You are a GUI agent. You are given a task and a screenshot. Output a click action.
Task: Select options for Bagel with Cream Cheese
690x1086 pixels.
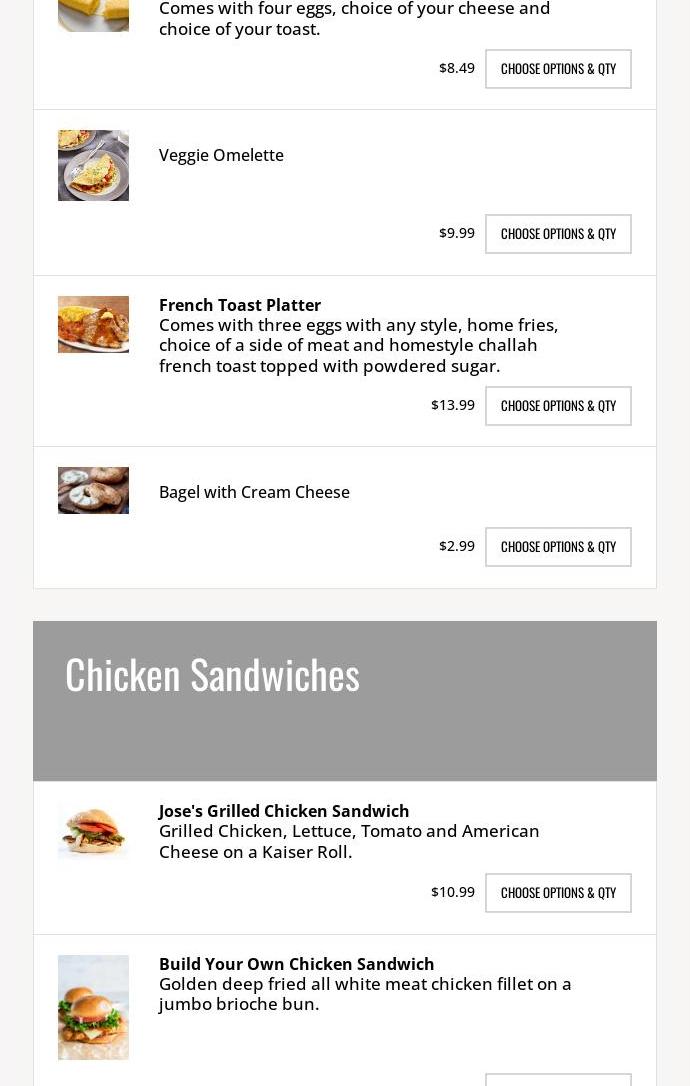[x=558, y=547]
